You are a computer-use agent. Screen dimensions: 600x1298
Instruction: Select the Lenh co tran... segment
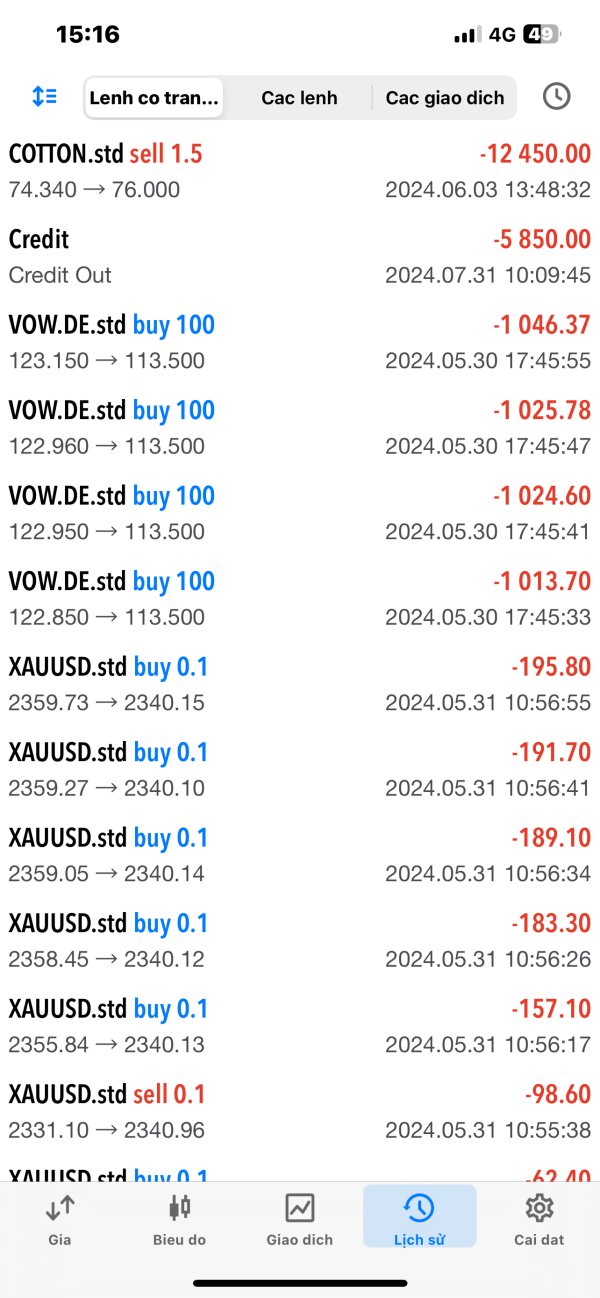coord(154,98)
